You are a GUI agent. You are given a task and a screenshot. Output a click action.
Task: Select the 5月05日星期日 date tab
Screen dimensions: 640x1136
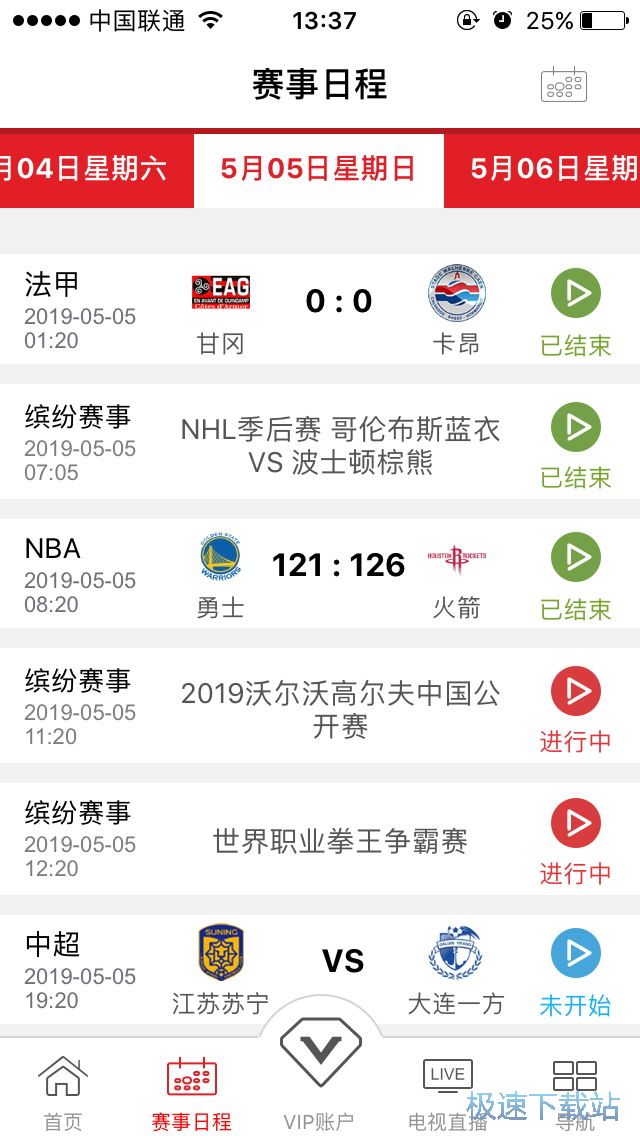(x=318, y=169)
